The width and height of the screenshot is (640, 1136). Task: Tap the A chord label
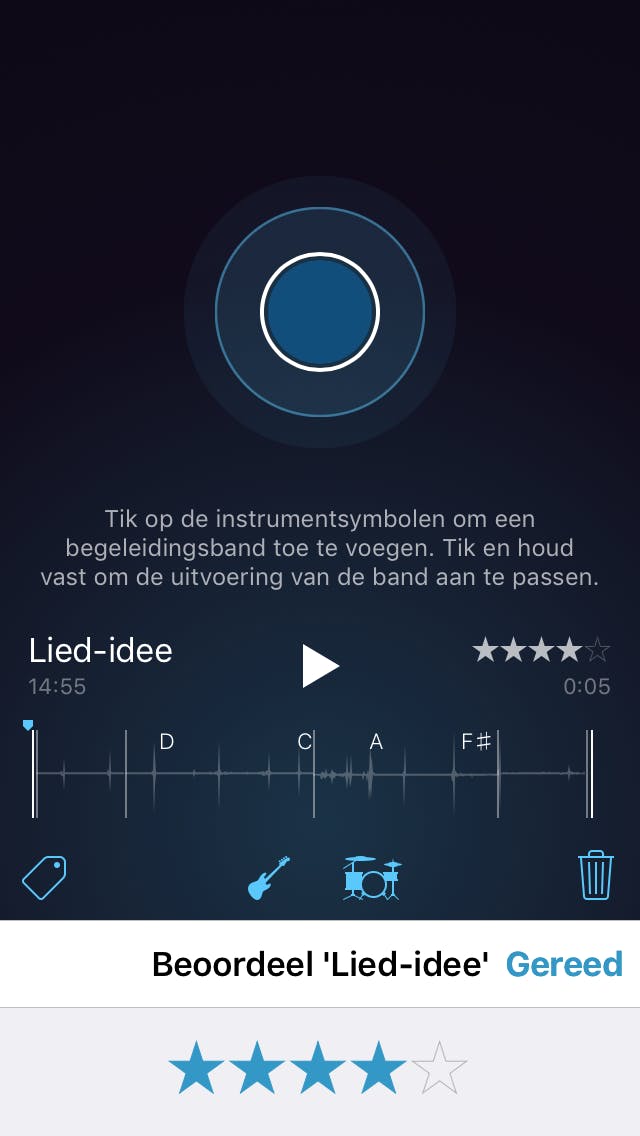tap(376, 742)
